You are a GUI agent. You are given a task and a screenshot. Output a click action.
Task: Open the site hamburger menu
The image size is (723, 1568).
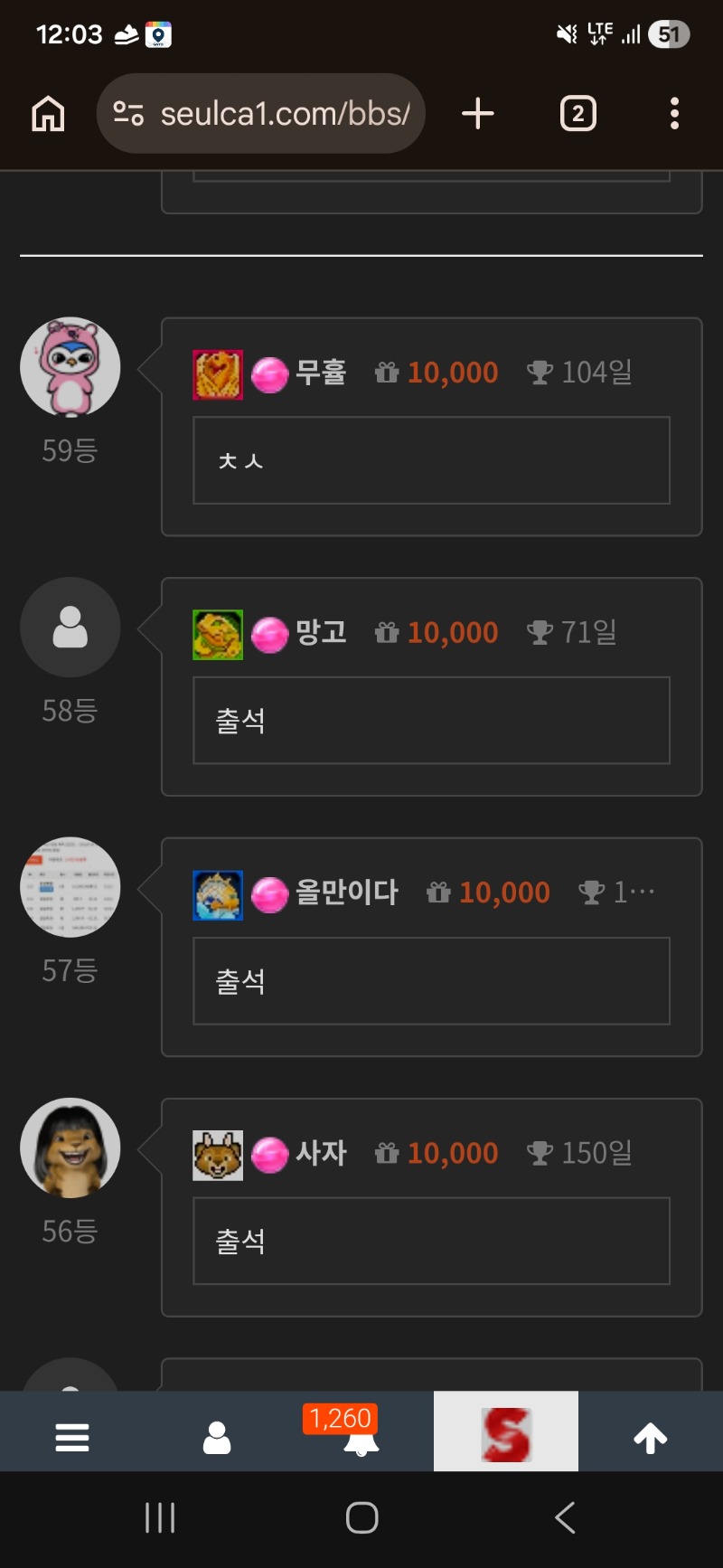click(72, 1437)
